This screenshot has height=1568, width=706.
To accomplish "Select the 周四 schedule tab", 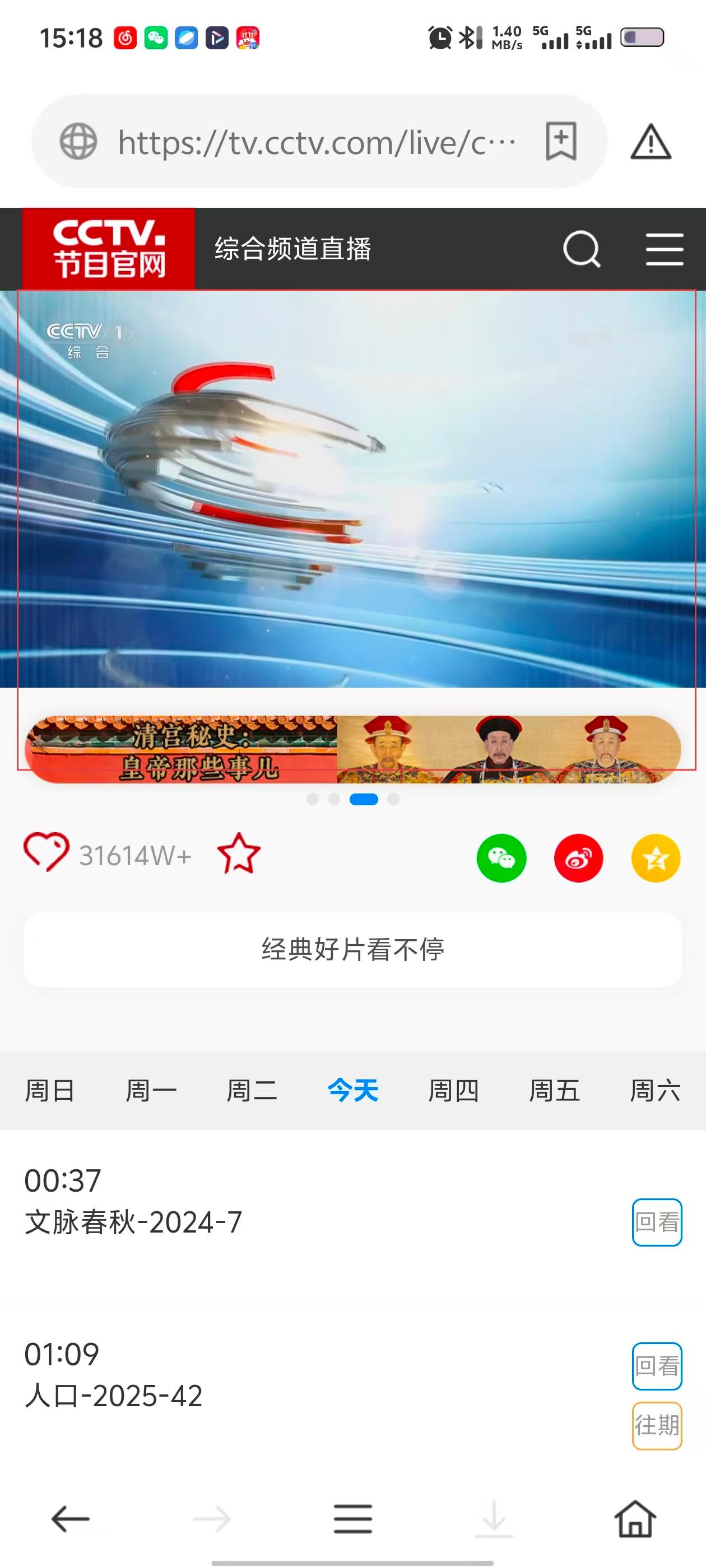I will [x=453, y=1090].
